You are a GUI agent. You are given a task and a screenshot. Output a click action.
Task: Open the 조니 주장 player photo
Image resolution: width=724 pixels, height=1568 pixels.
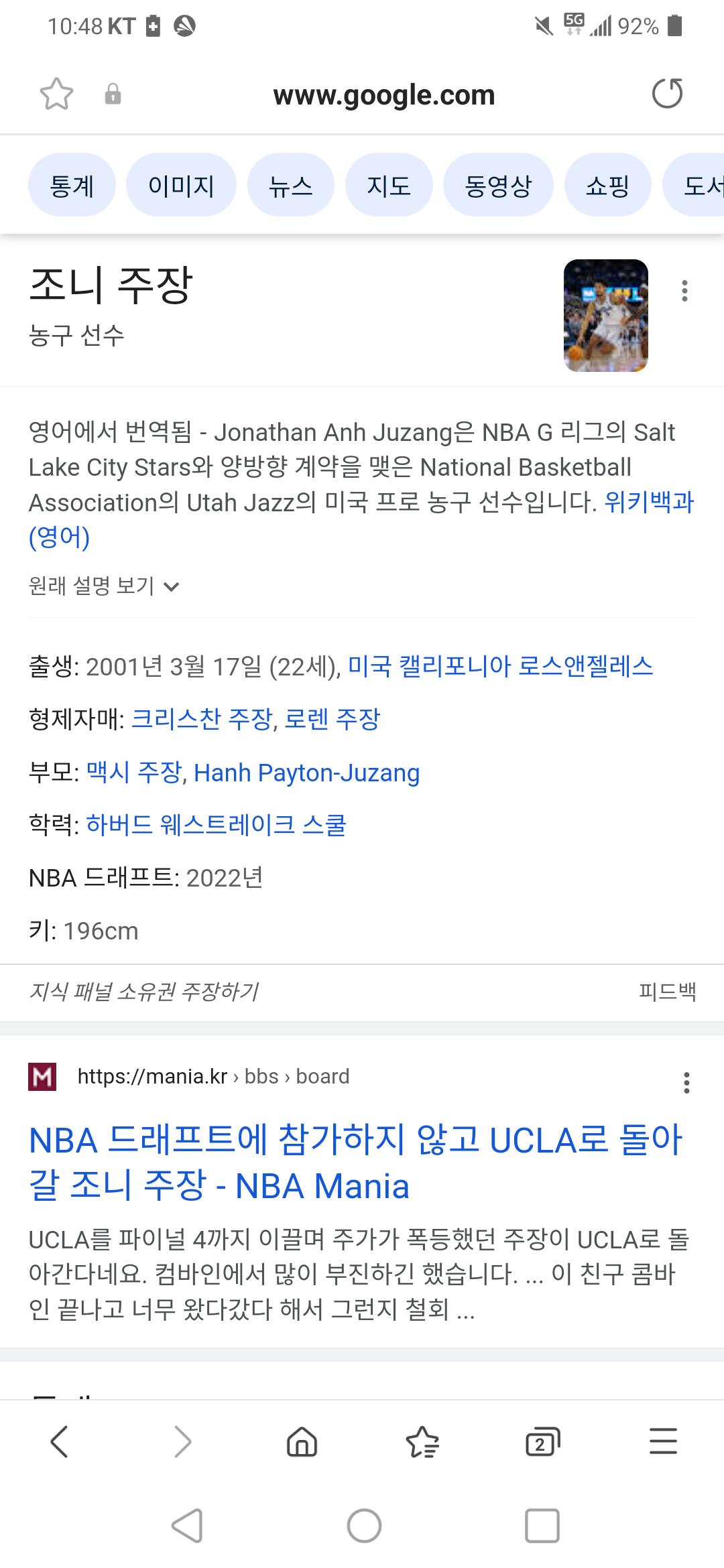(x=606, y=316)
